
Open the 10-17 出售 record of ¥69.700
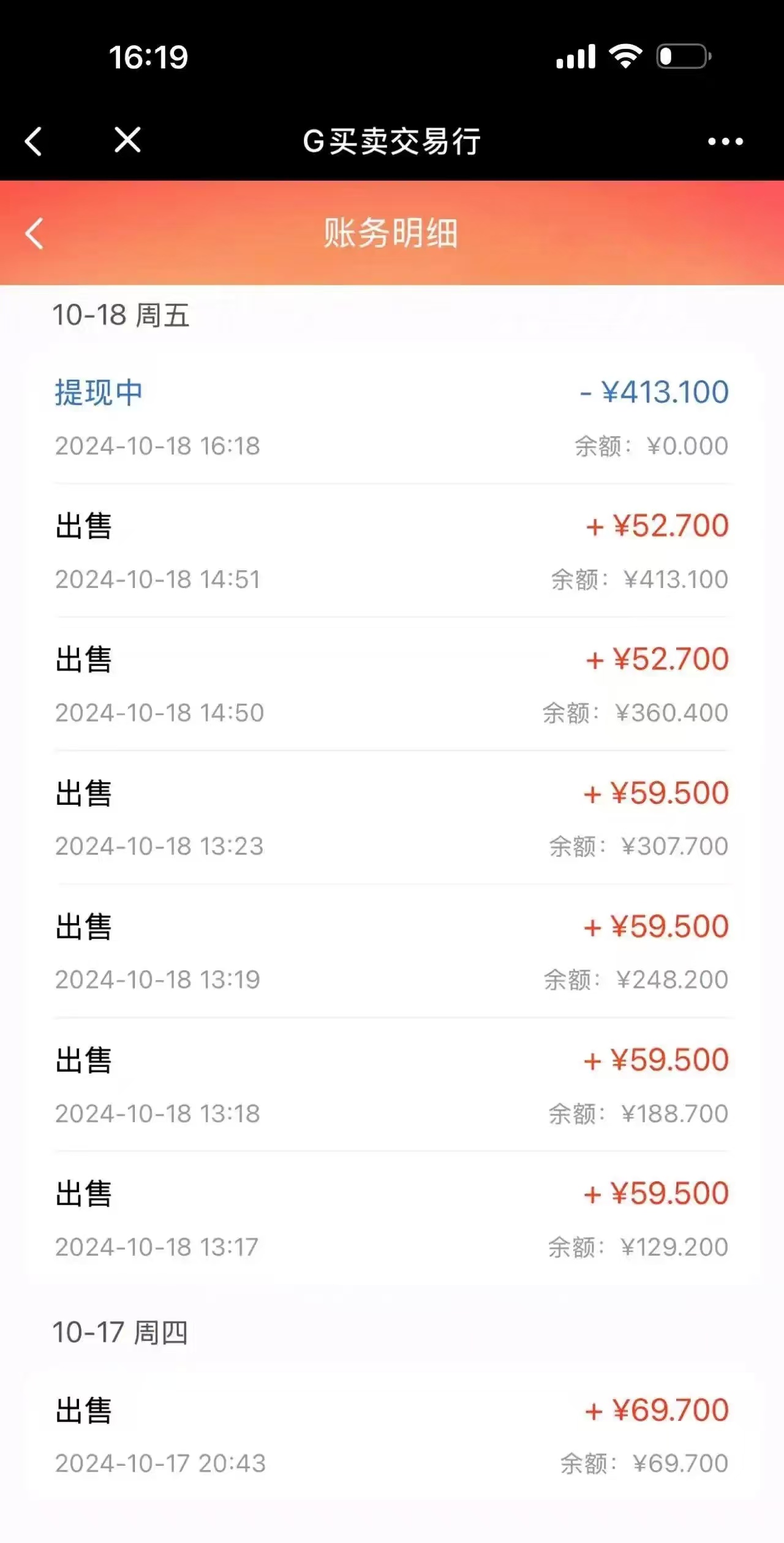(x=392, y=1436)
